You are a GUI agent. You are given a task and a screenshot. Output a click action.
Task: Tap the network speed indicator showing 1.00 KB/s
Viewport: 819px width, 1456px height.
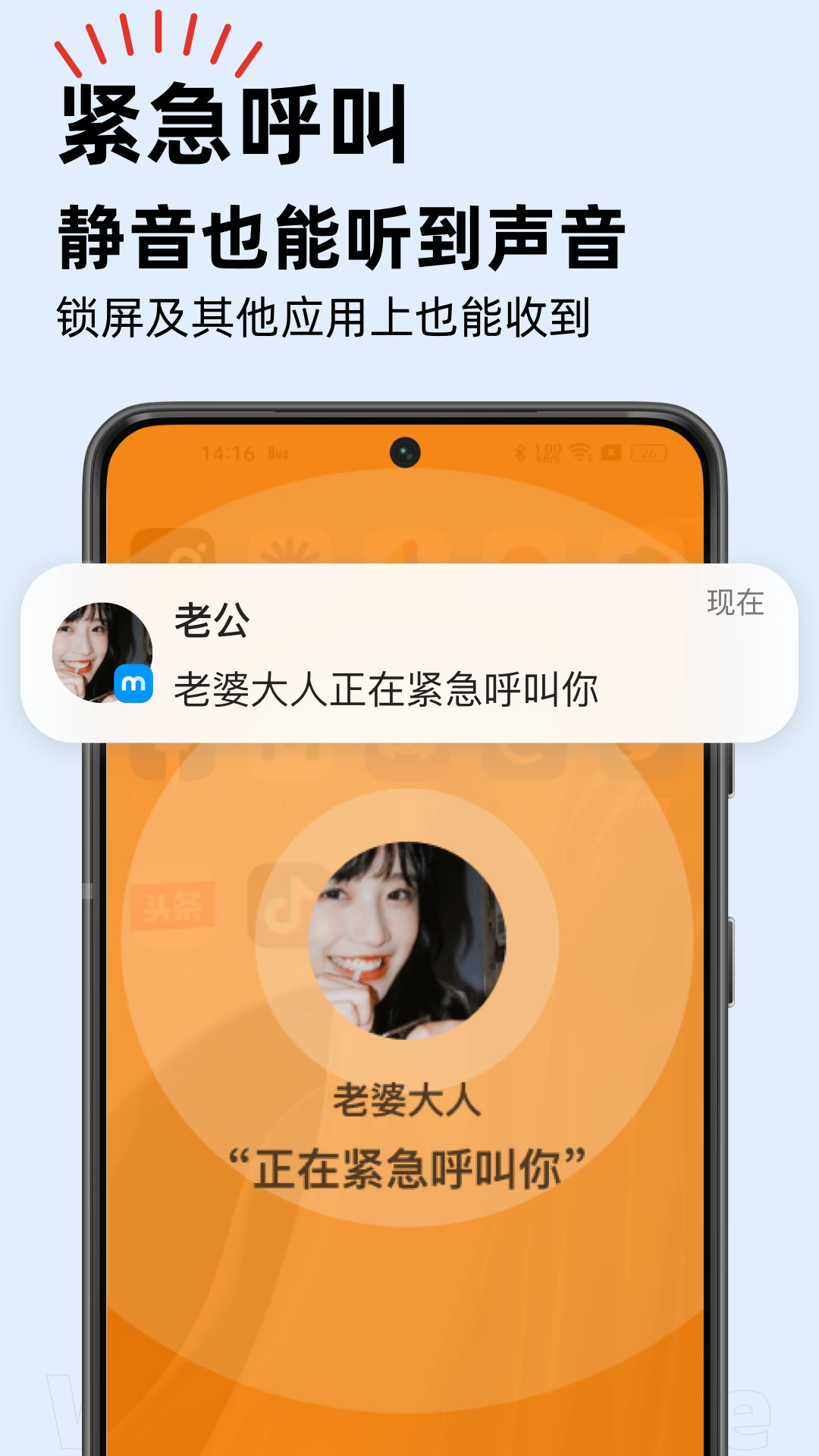coord(548,451)
